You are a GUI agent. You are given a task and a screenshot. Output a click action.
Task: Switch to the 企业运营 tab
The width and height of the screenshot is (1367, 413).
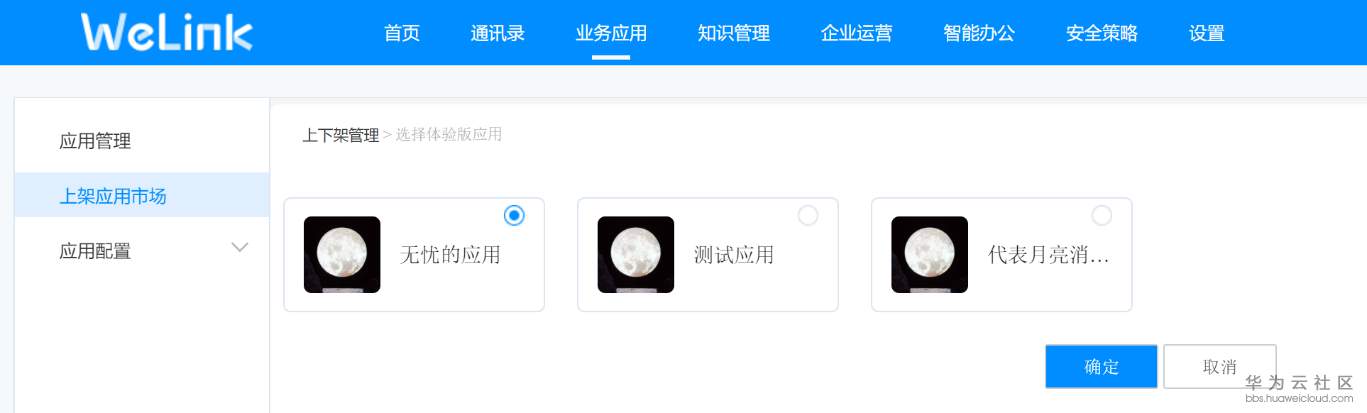pos(856,33)
